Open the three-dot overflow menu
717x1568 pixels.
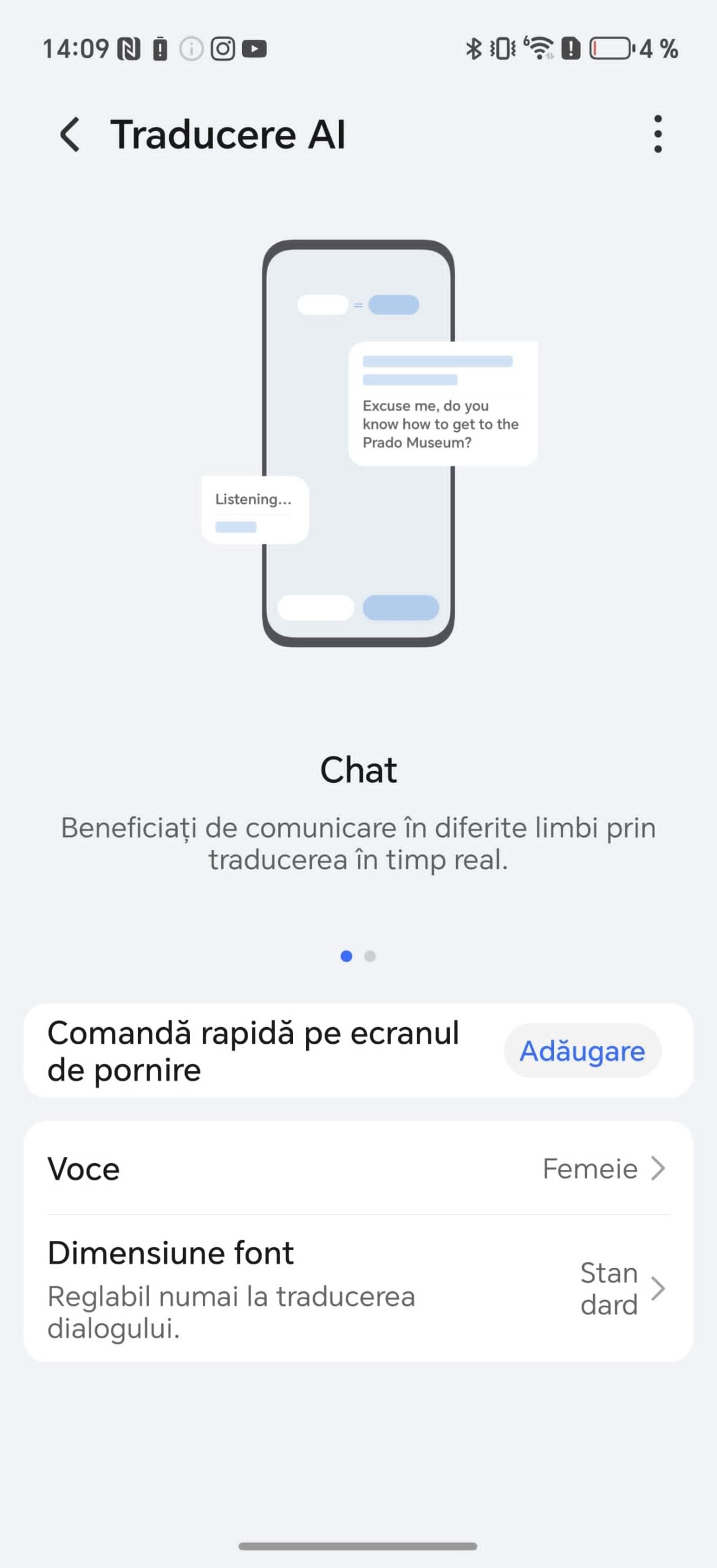point(658,134)
